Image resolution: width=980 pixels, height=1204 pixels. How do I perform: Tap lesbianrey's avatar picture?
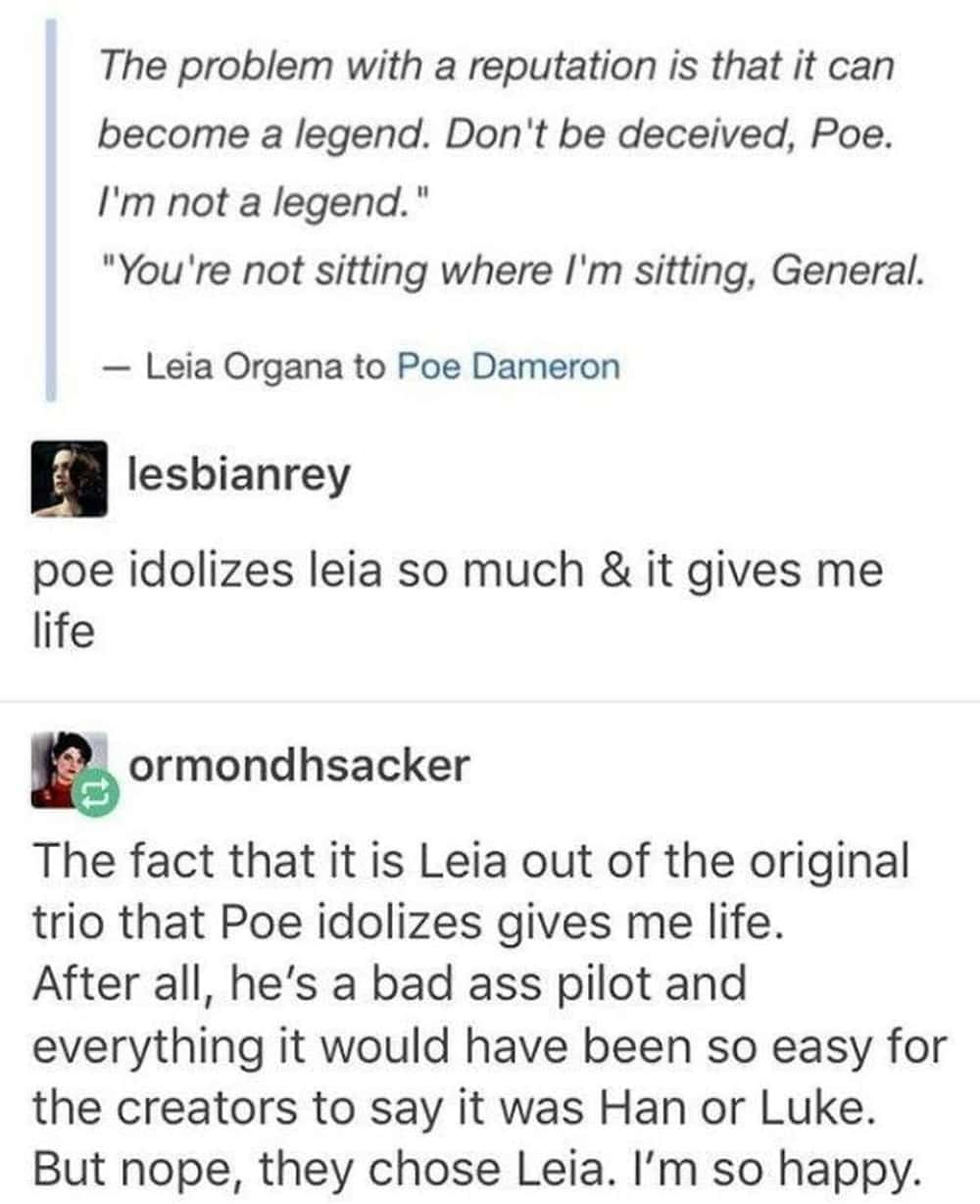[69, 478]
